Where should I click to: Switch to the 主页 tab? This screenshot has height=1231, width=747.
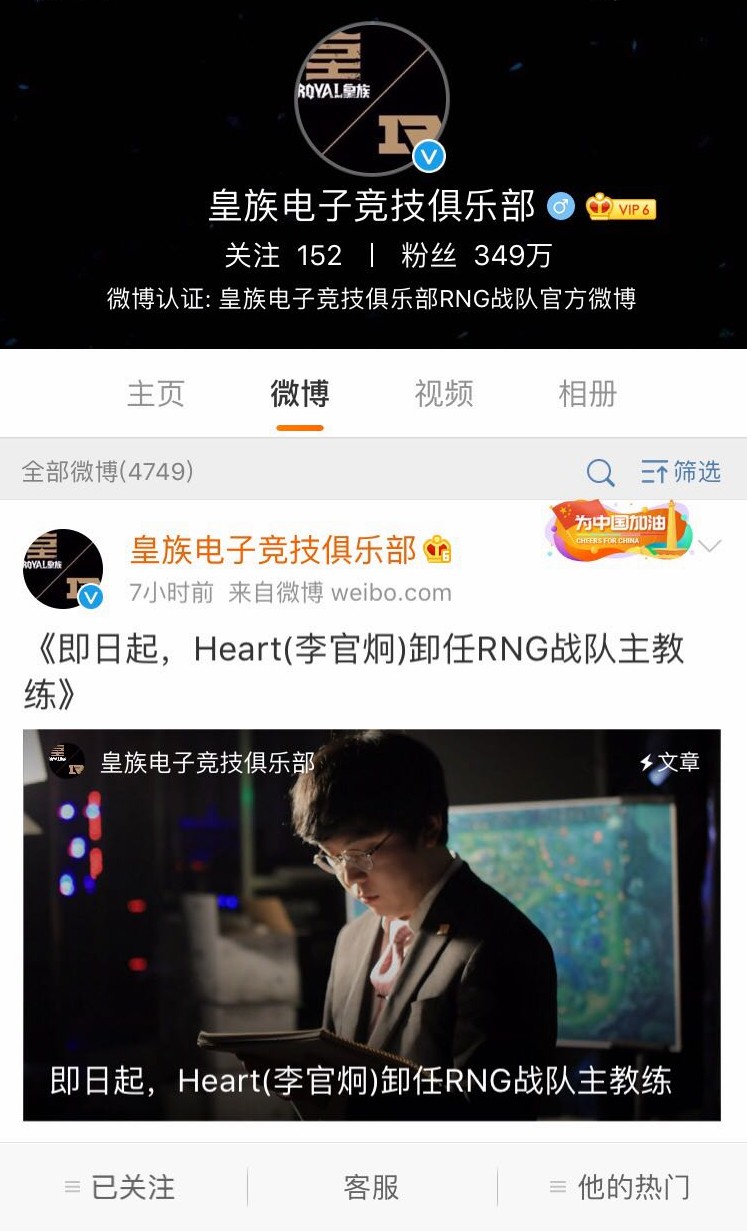pyautogui.click(x=156, y=394)
